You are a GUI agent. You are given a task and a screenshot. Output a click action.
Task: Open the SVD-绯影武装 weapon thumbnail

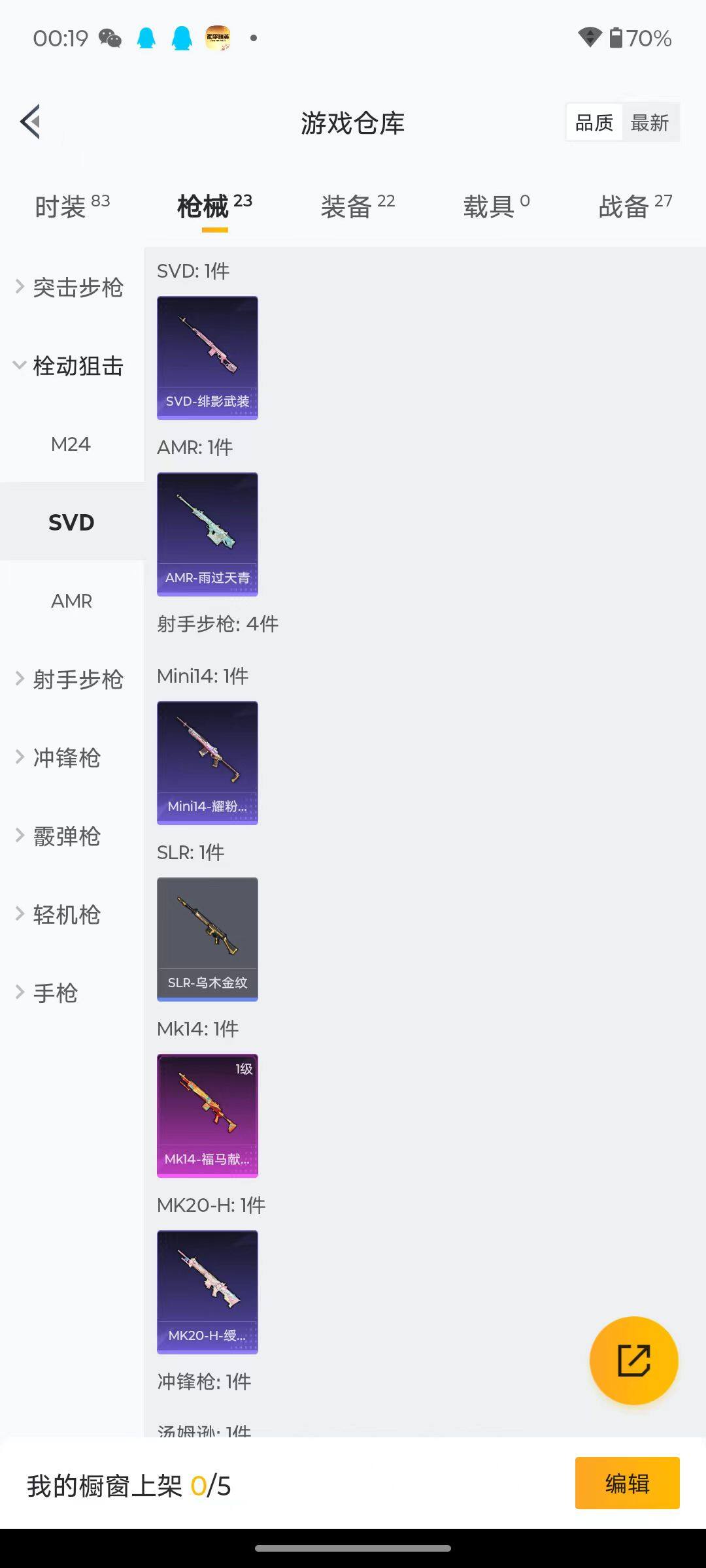pyautogui.click(x=207, y=358)
